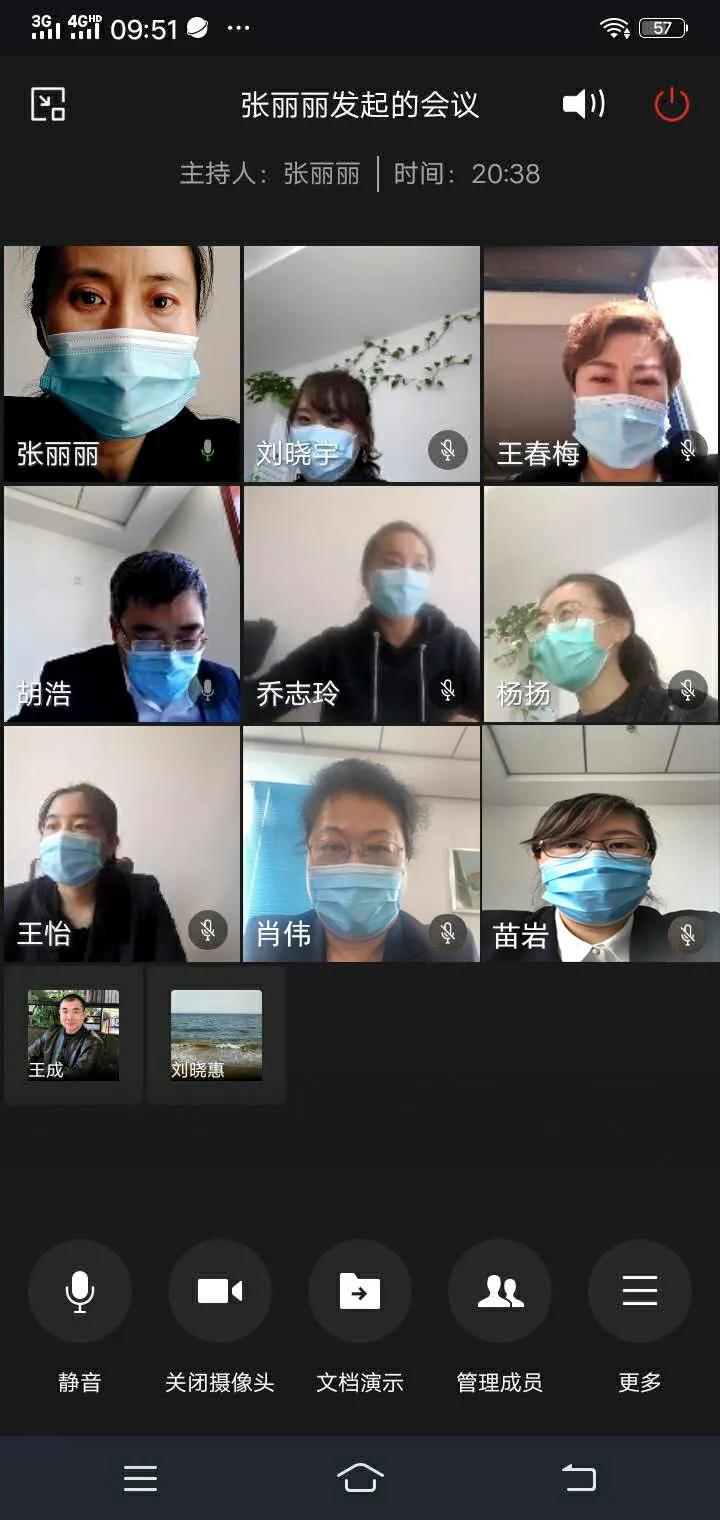Open the 更多 options menu
Image resolution: width=720 pixels, height=1520 pixels.
[x=640, y=1291]
